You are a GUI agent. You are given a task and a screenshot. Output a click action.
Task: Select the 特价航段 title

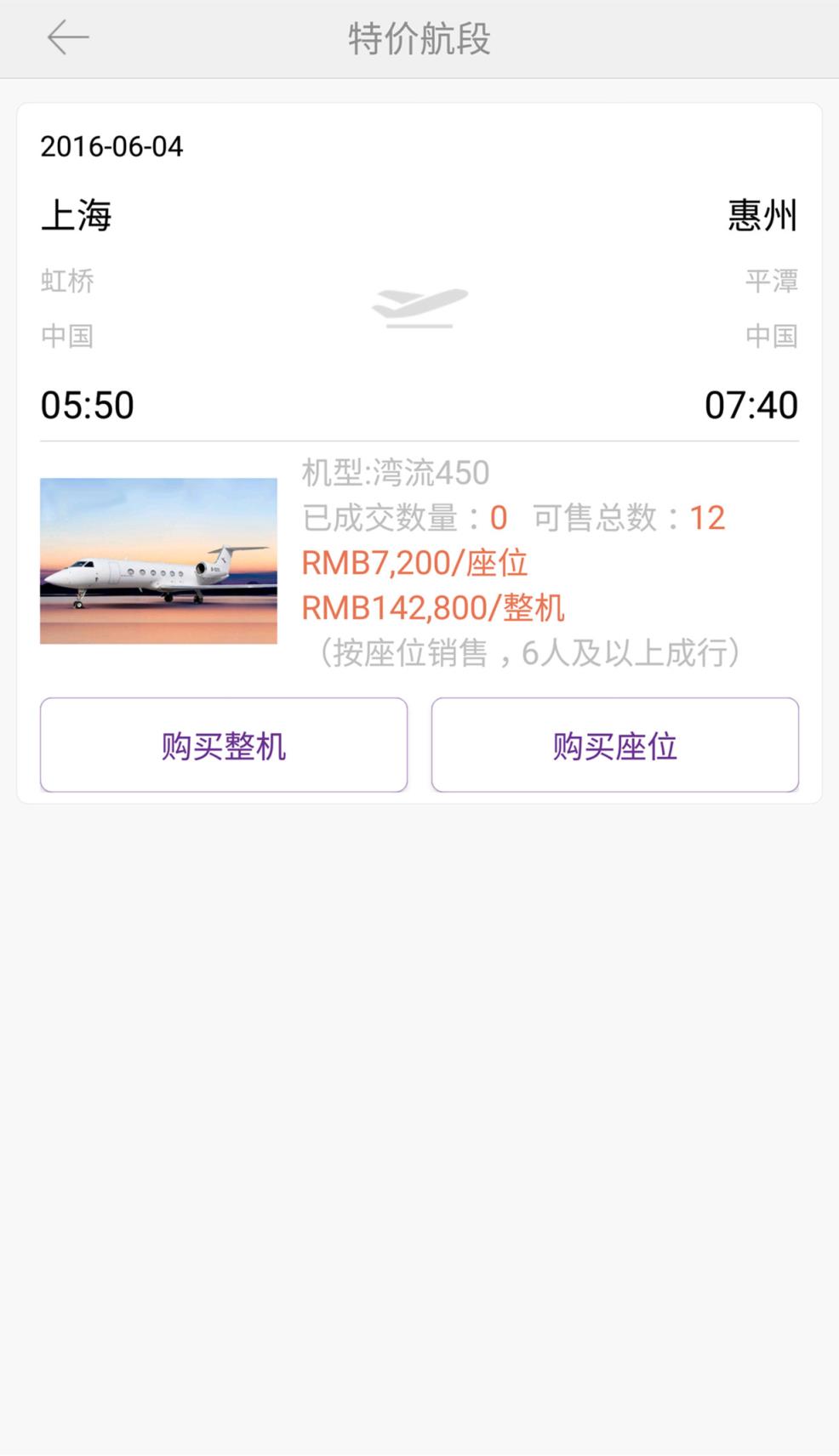(418, 38)
